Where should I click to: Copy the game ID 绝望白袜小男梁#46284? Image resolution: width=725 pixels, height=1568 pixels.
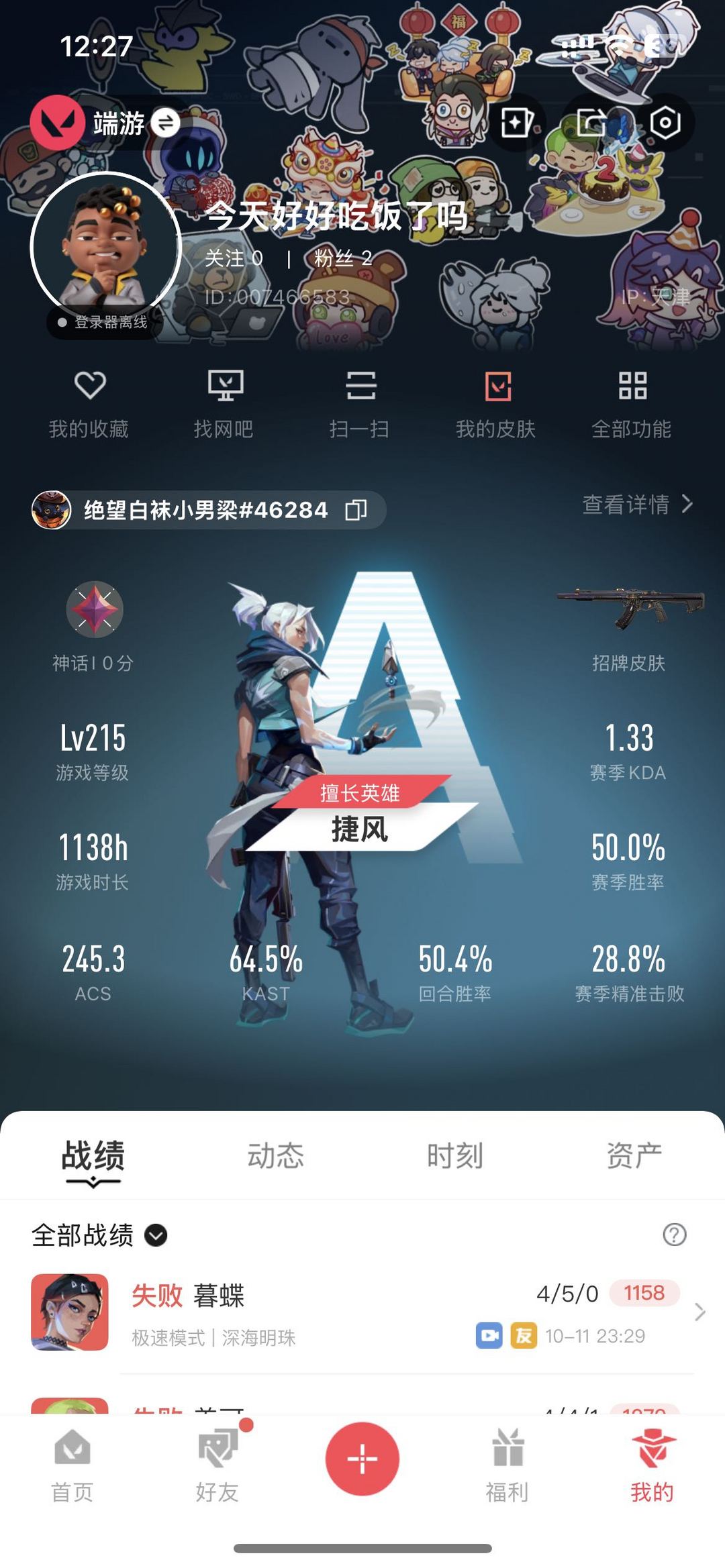point(356,510)
